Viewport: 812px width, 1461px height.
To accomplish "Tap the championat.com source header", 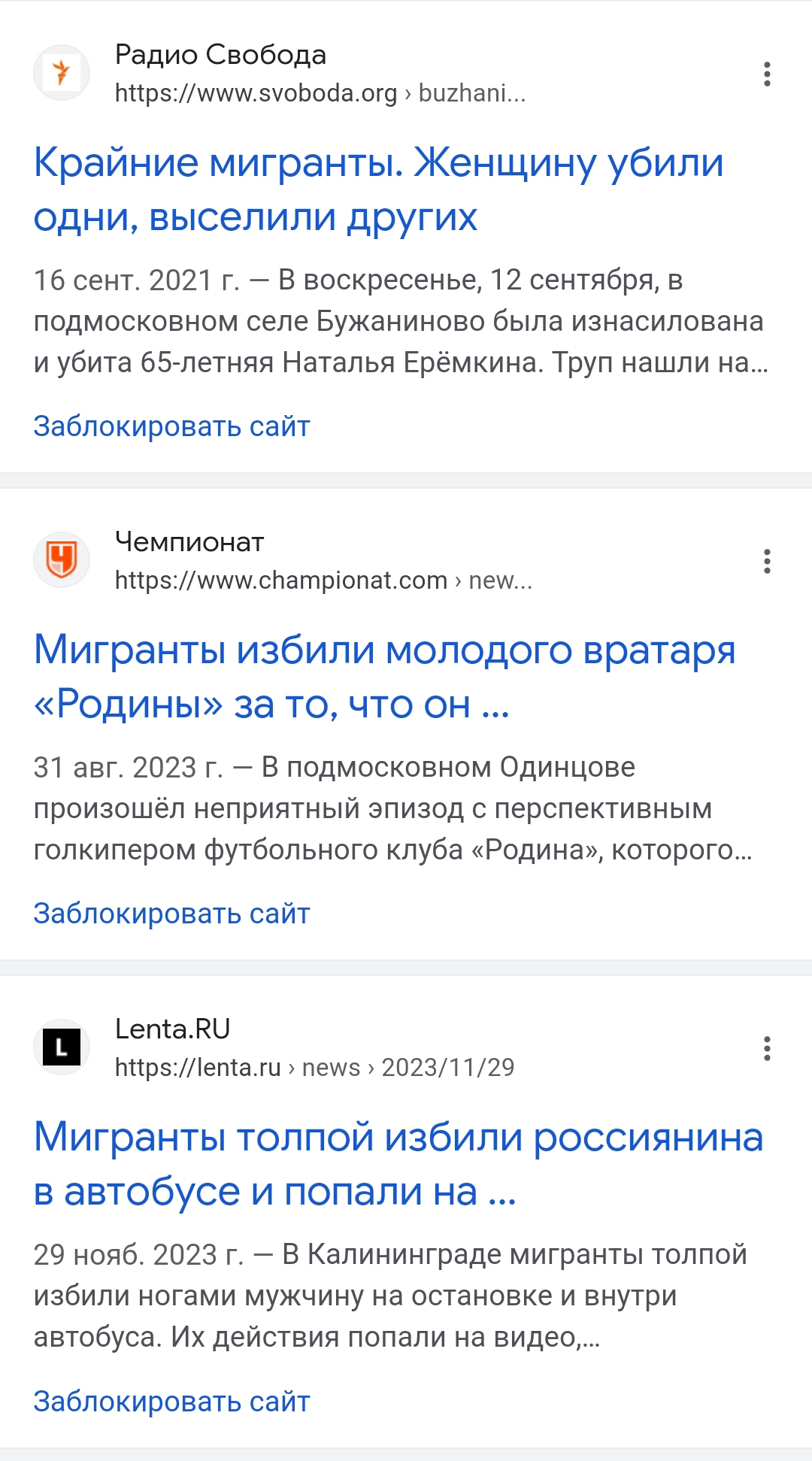I will point(283,561).
